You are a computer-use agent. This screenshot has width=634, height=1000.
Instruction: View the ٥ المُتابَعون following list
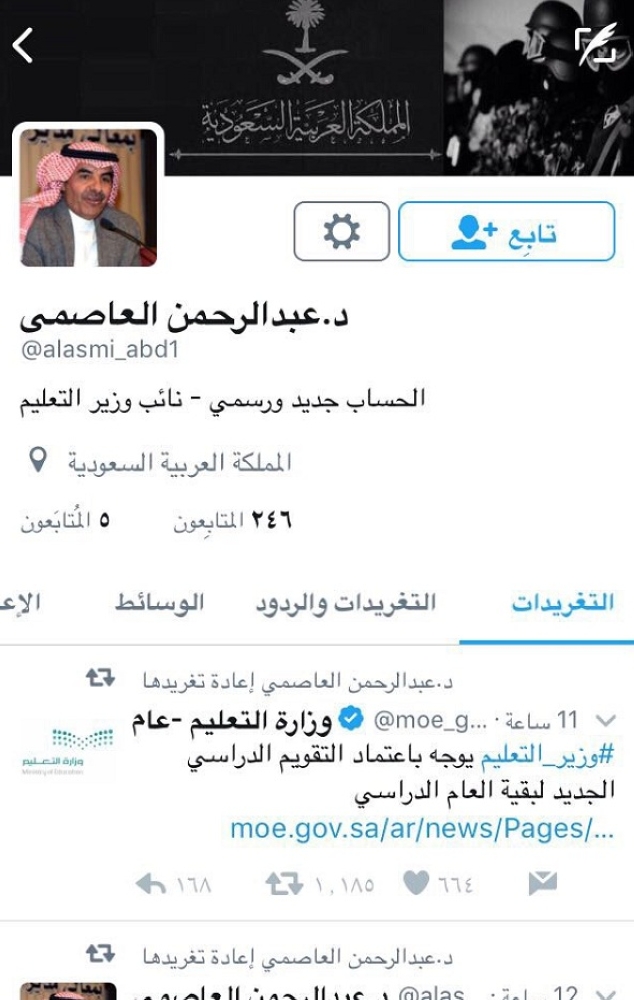pyautogui.click(x=66, y=520)
